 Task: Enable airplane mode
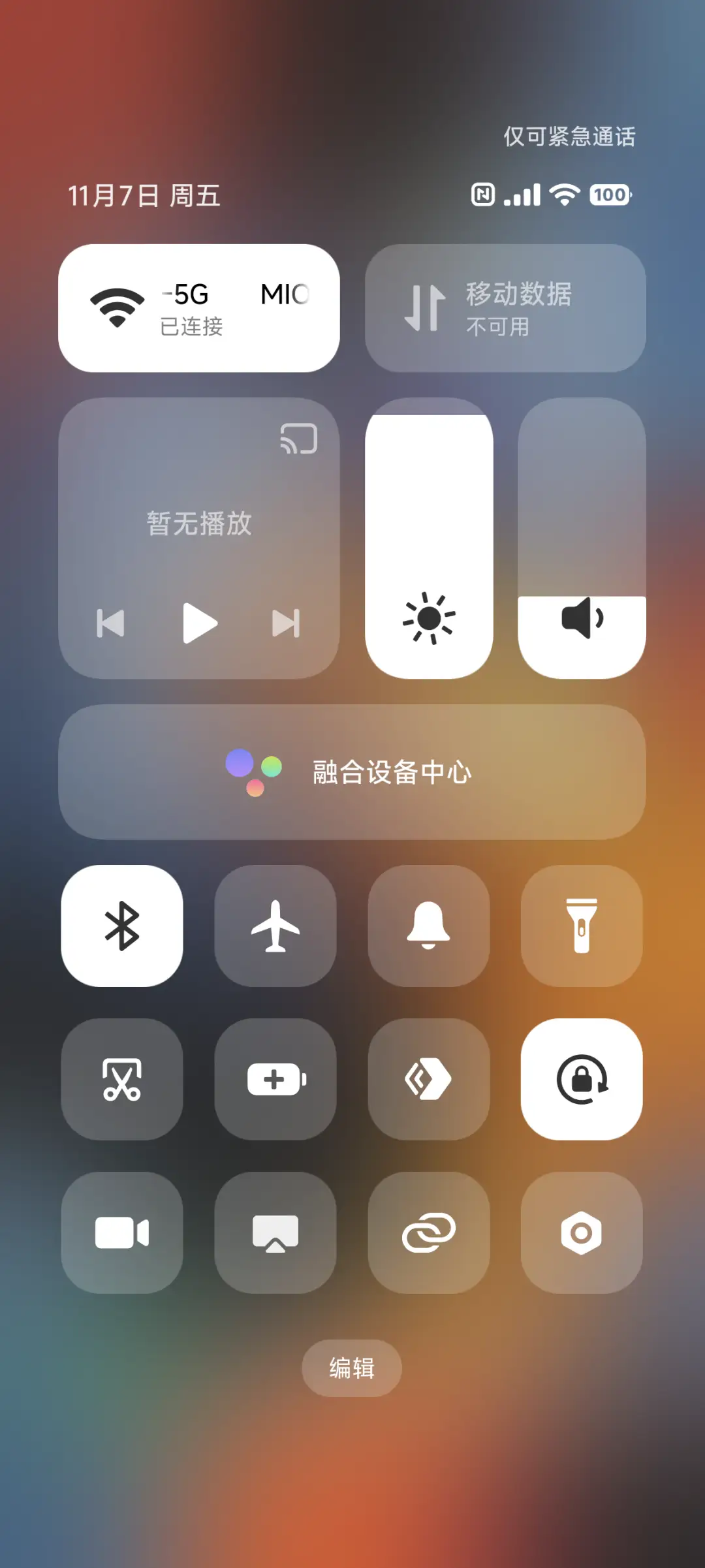coord(275,927)
